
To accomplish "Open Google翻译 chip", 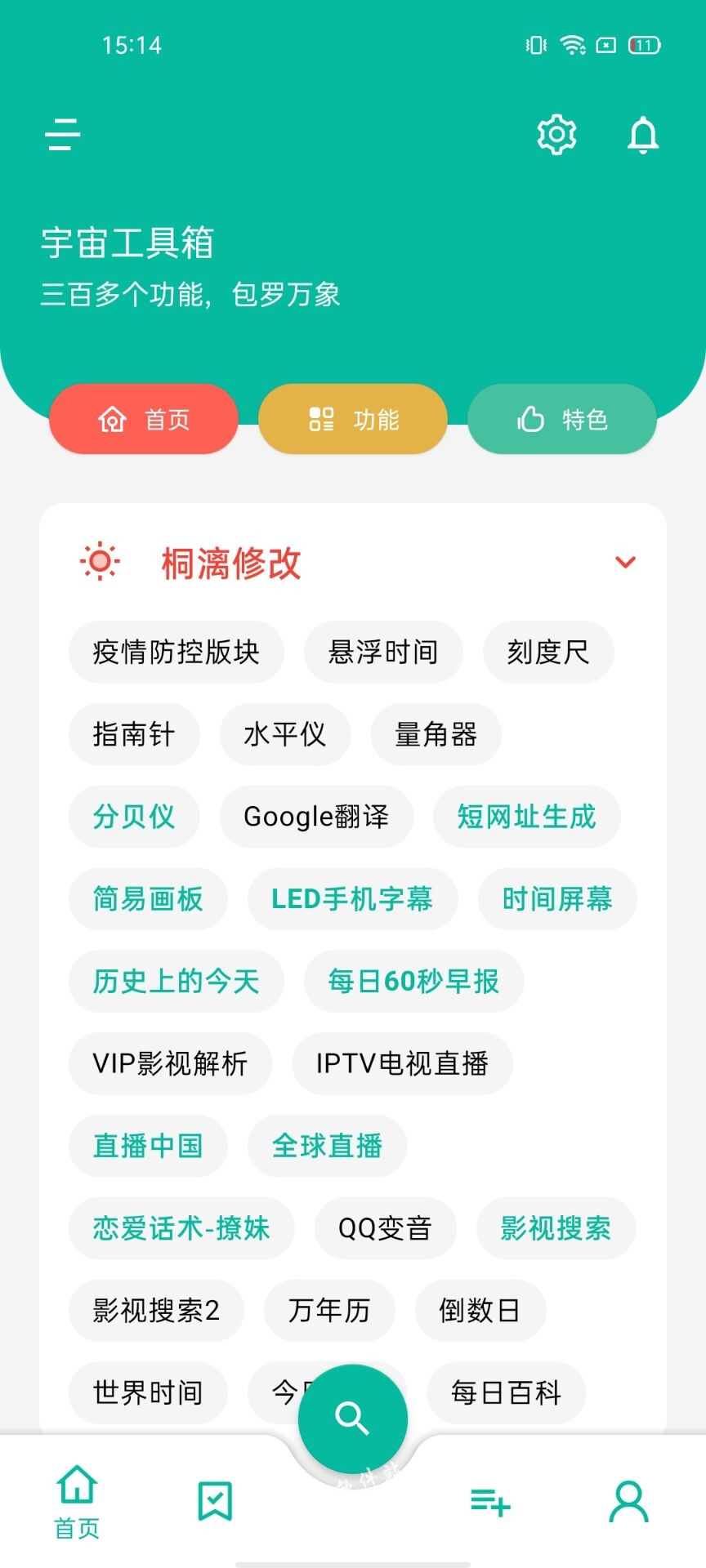I will coord(316,817).
